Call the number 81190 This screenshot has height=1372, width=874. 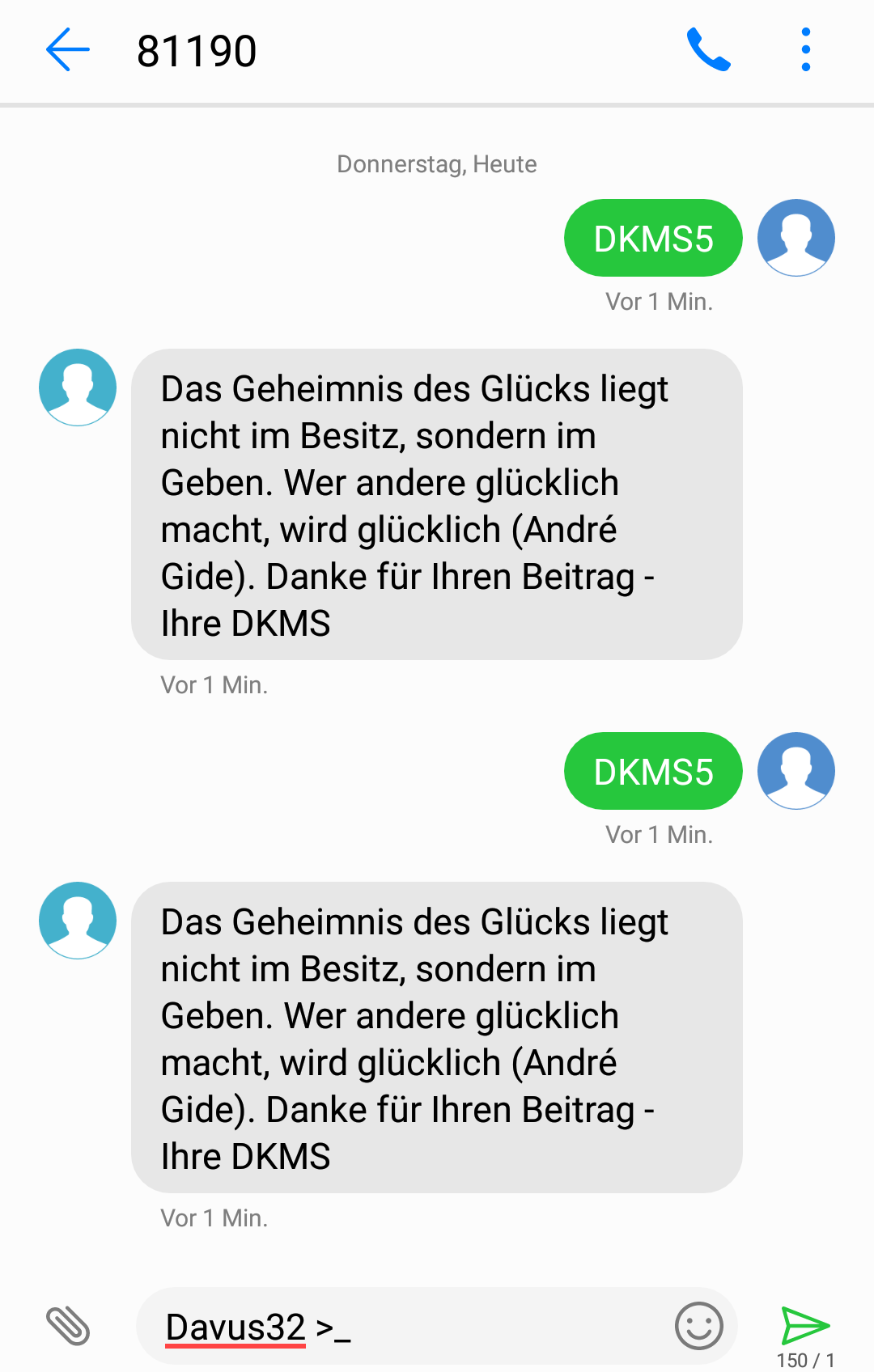pos(709,50)
